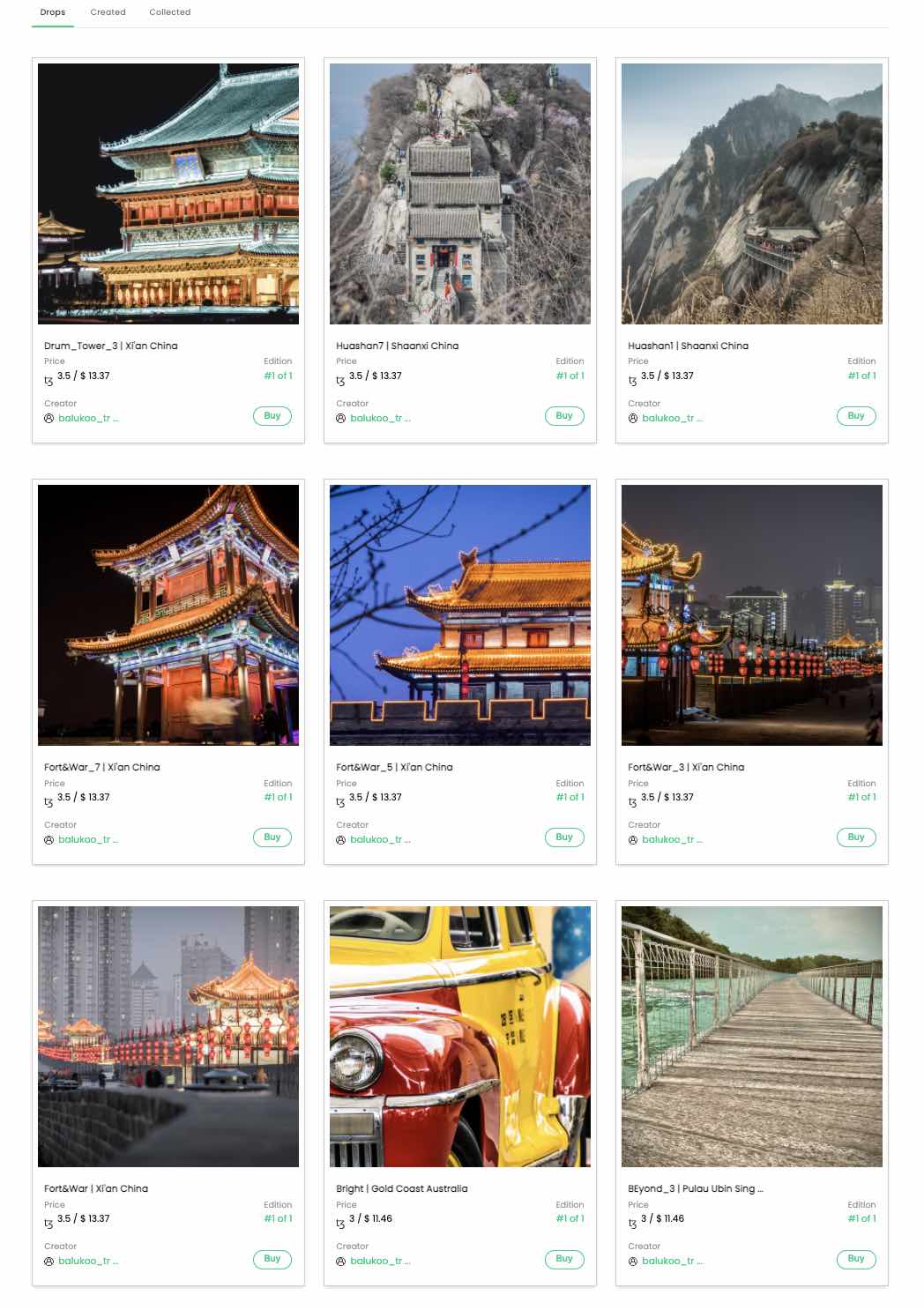Buy the BEyond_3 Pulau Ubin NFT

point(856,1259)
